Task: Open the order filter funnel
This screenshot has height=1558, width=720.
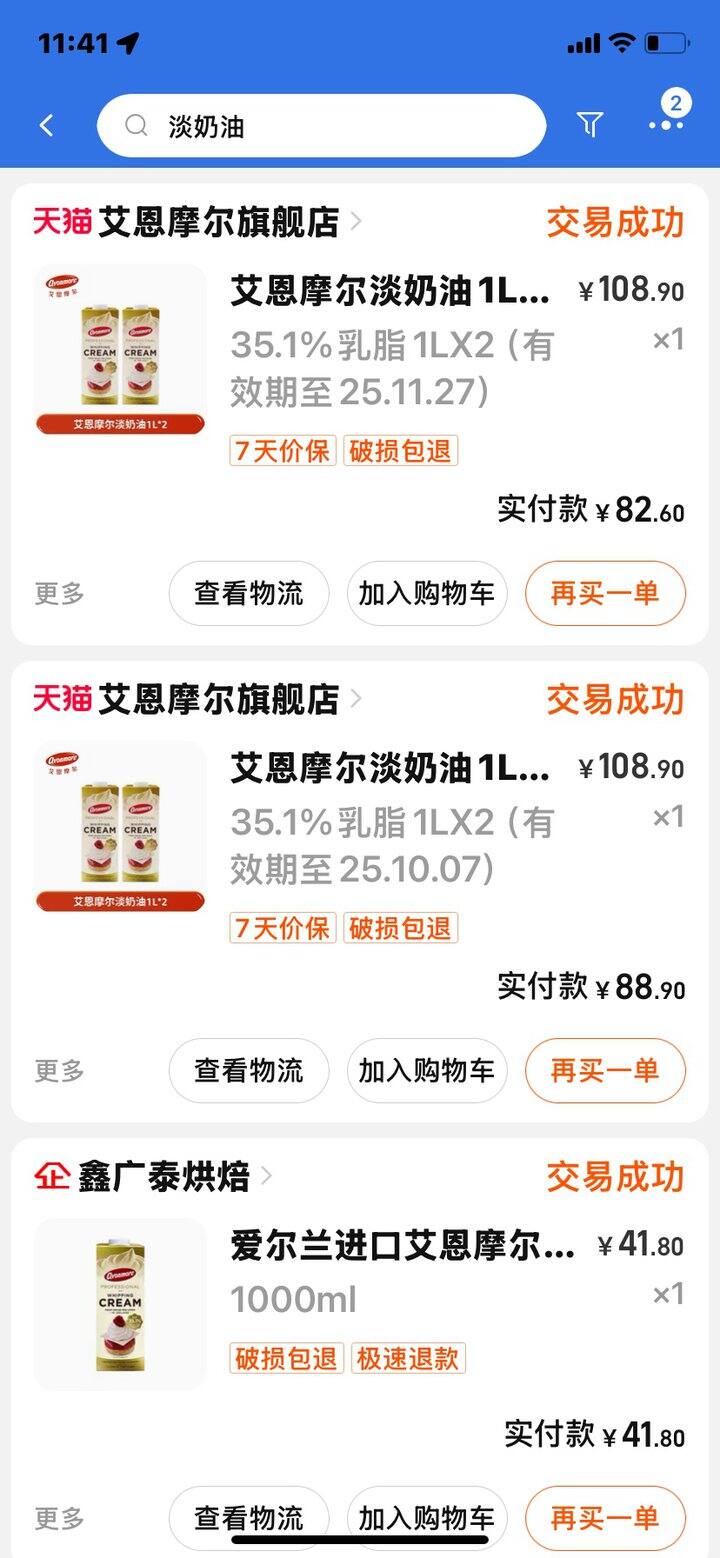Action: tap(590, 124)
